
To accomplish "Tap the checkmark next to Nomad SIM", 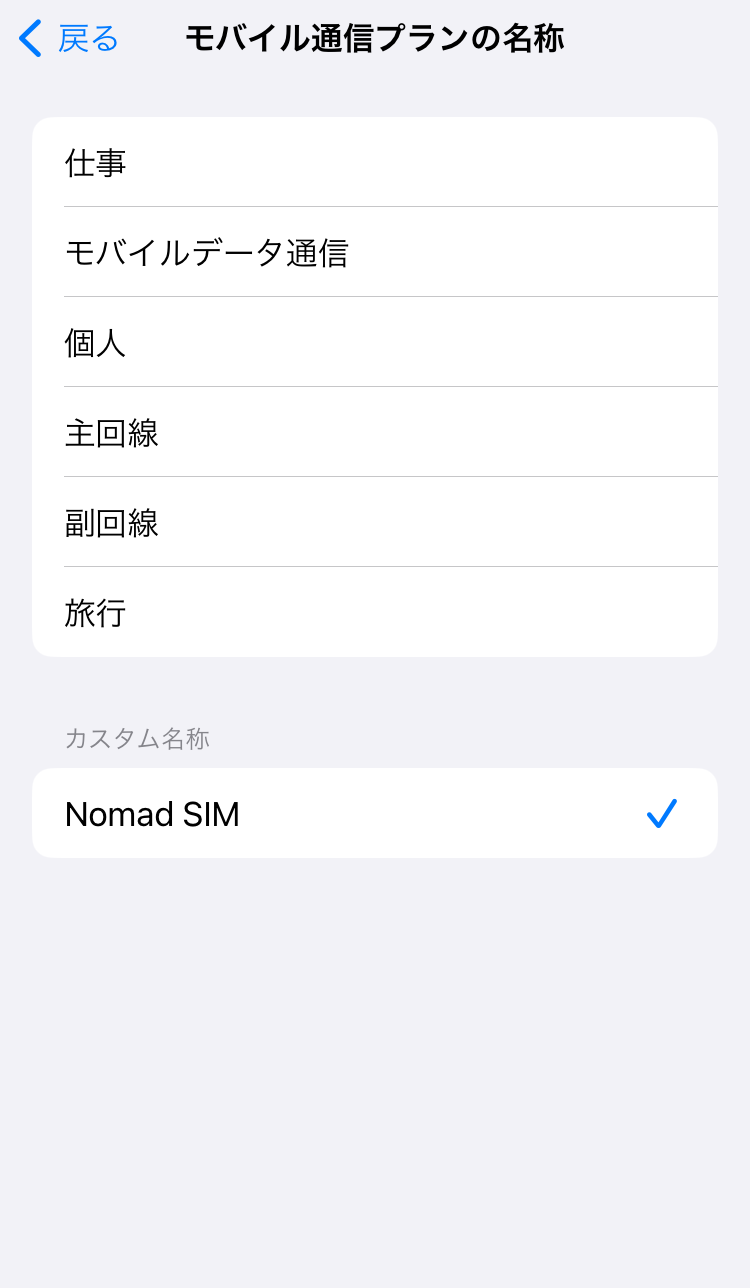I will pos(662,813).
